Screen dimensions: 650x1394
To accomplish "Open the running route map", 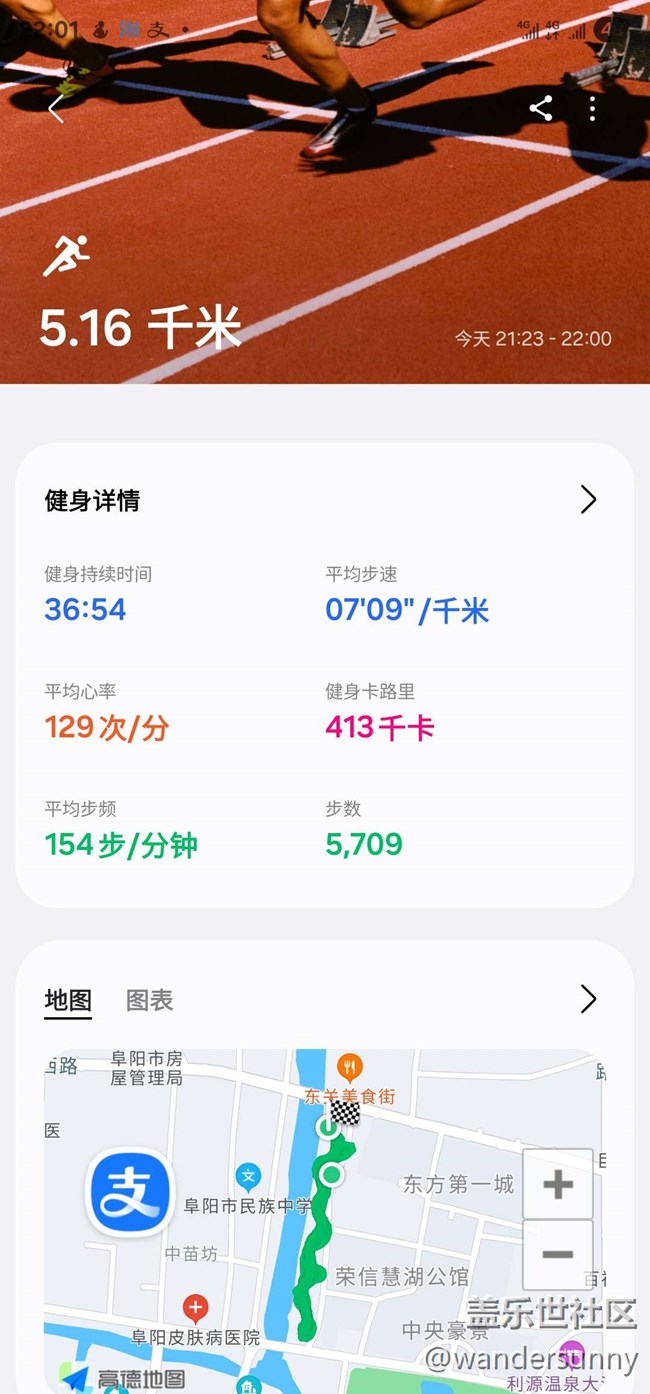I will coord(325,1221).
